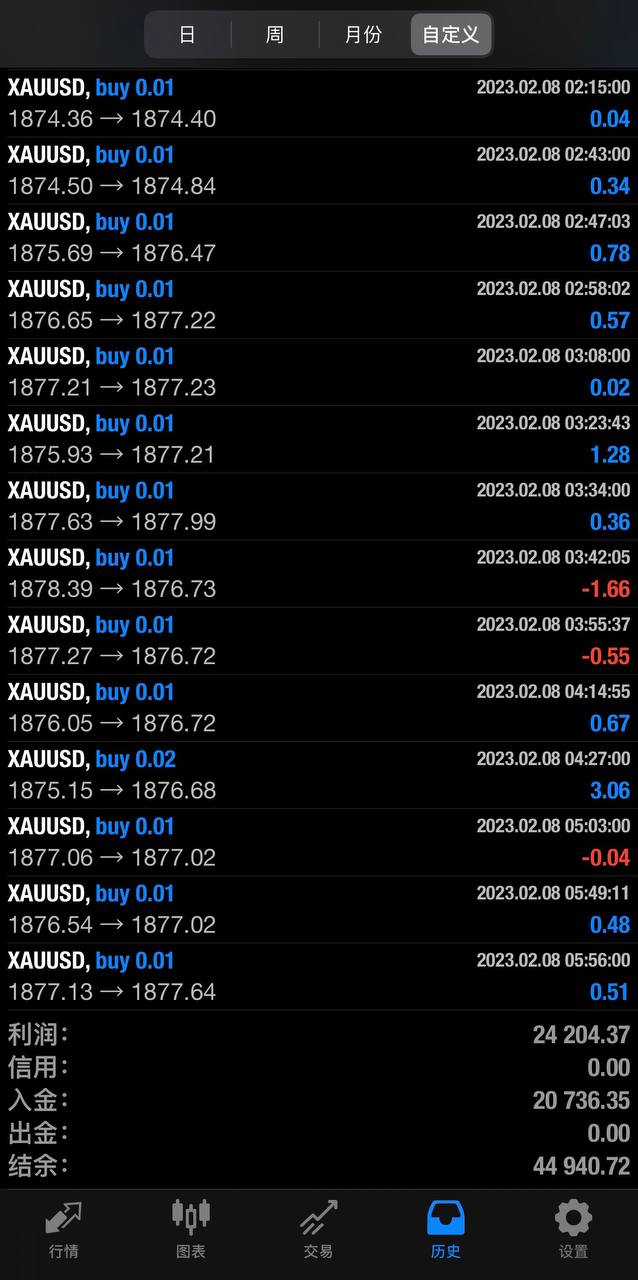Open the 历史 history tab
This screenshot has height=1280, width=638.
point(446,1230)
